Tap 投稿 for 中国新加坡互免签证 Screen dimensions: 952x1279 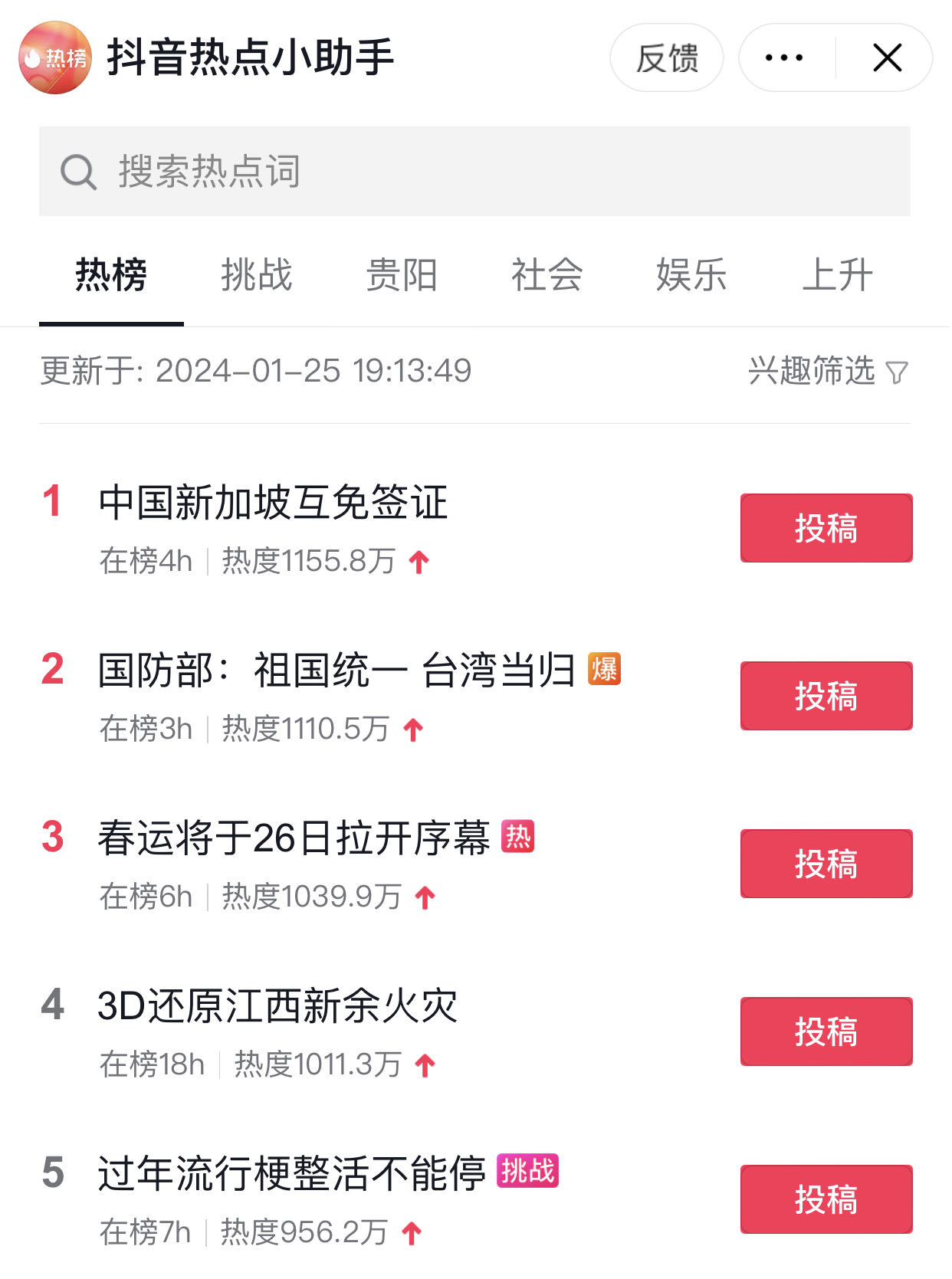pyautogui.click(x=826, y=528)
